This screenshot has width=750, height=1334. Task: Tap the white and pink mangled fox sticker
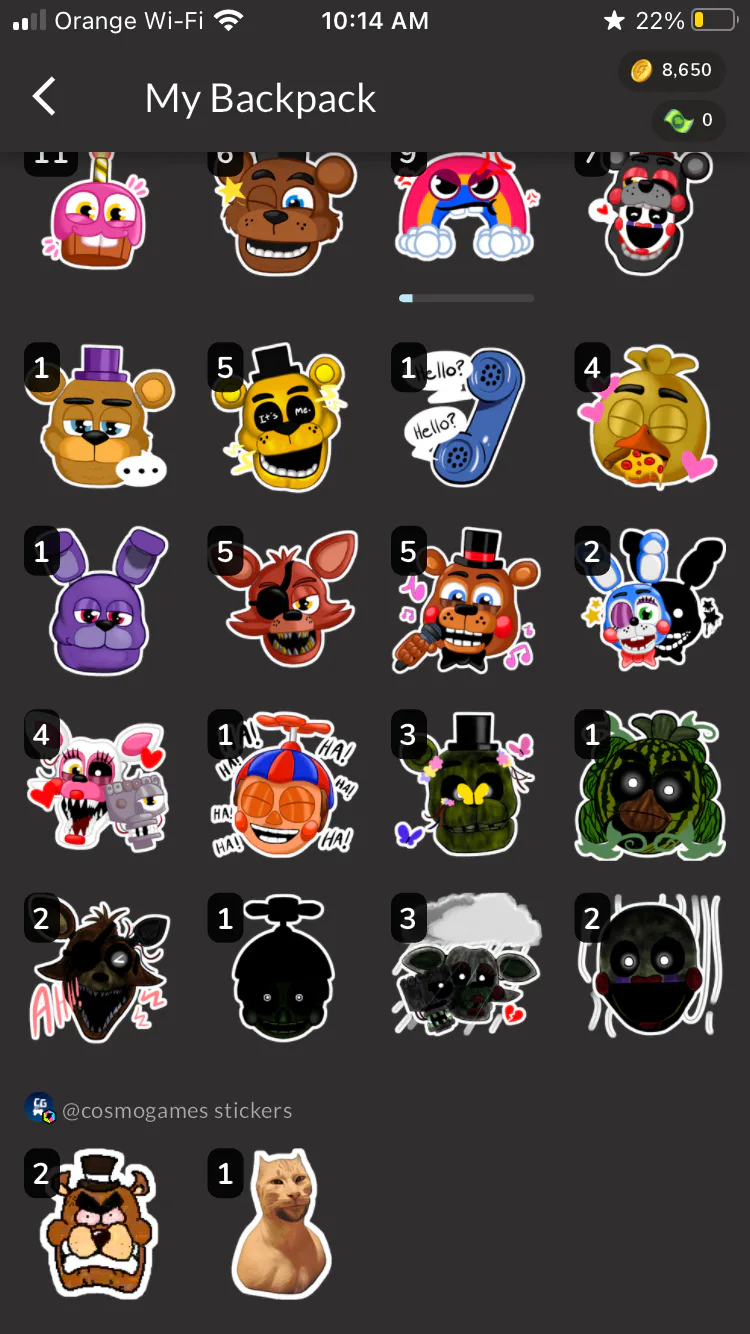97,784
